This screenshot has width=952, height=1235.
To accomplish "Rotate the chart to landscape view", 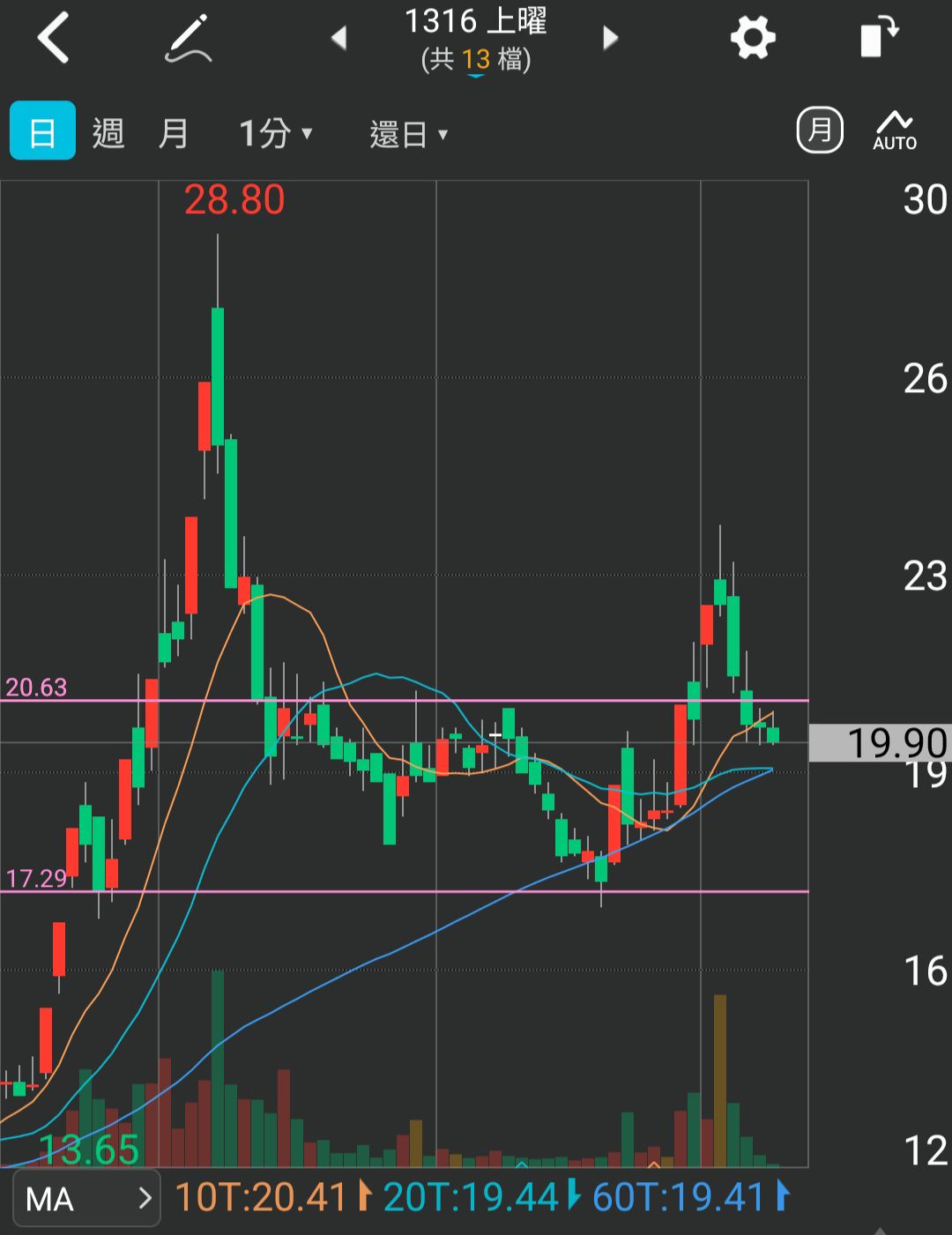I will point(879,39).
